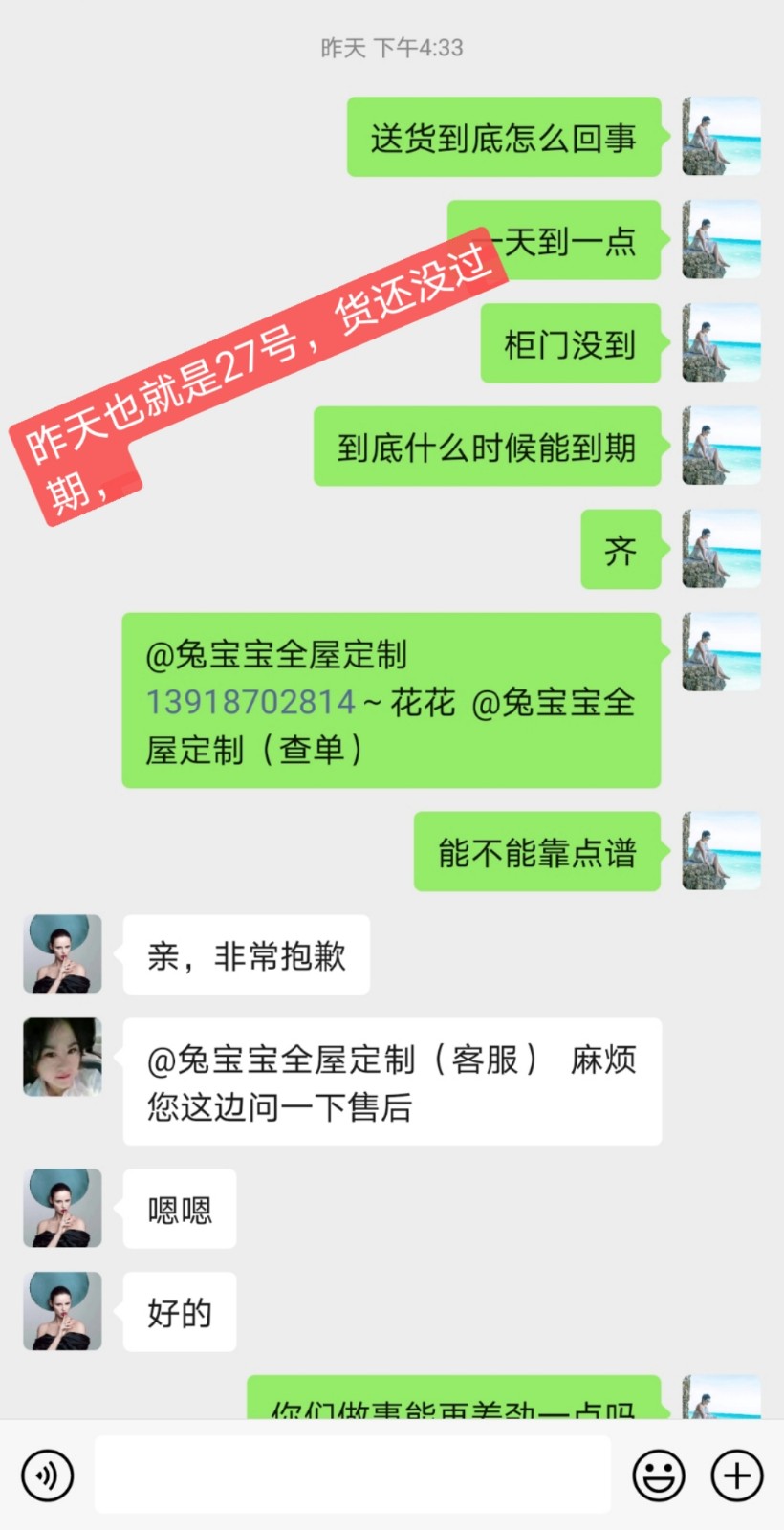The image size is (784, 1530).
Task: Focus the message text field
Action: point(352,1475)
